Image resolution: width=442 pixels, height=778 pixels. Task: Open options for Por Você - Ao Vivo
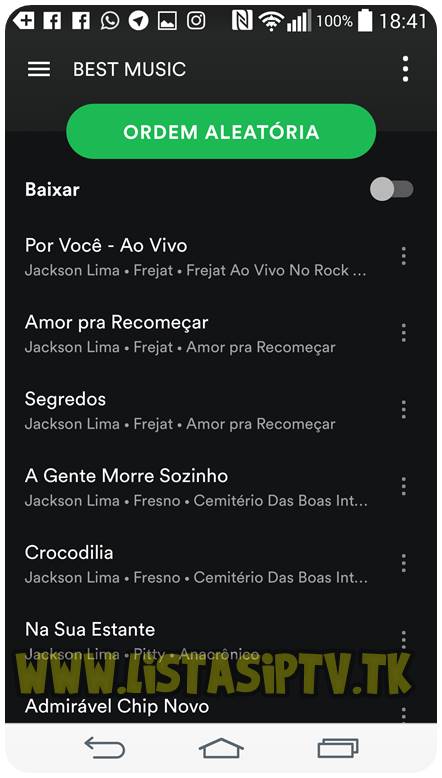(404, 256)
